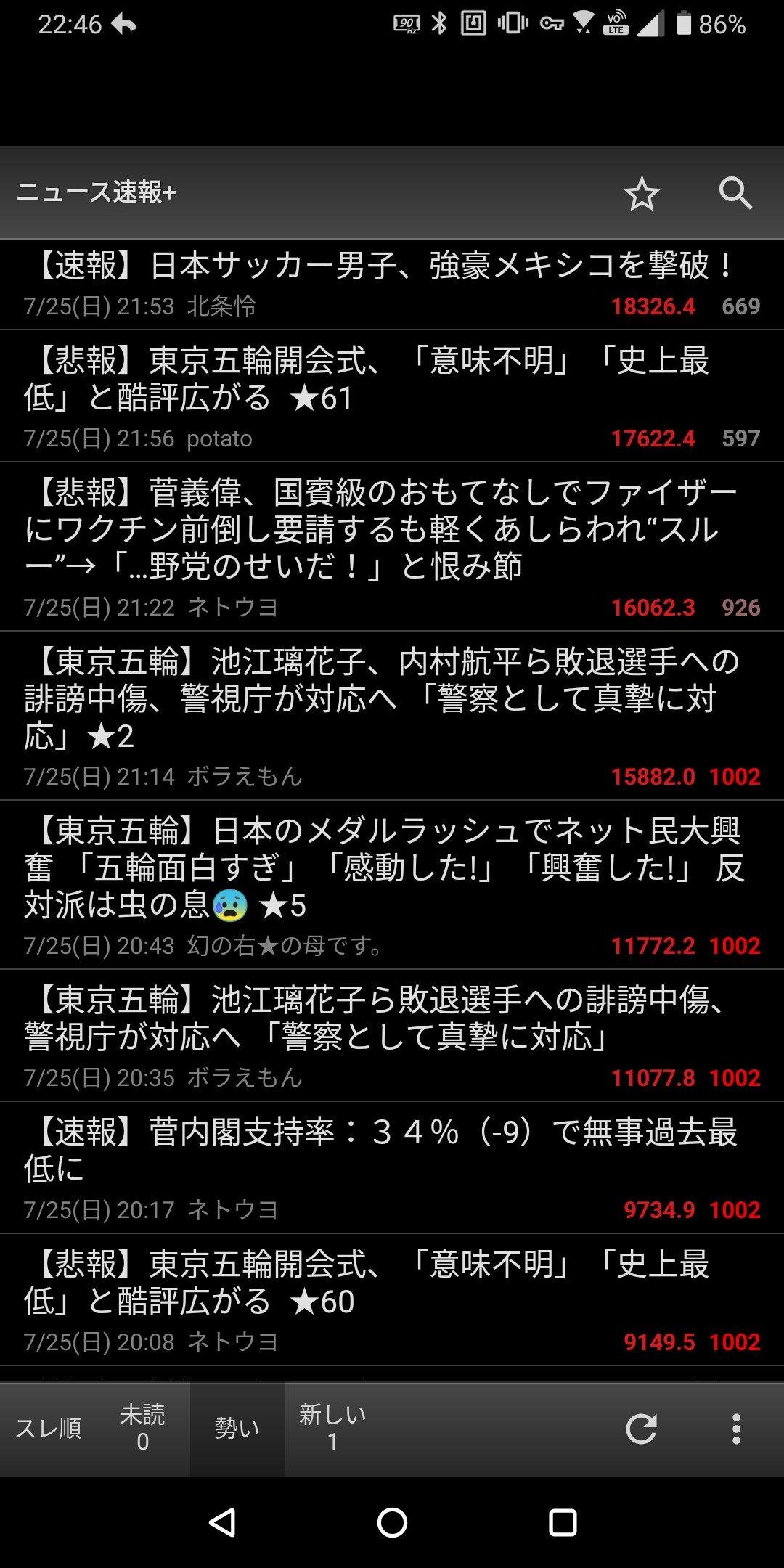Open 菅内閣支持率 34% thread
784x1568 pixels.
tap(392, 1168)
